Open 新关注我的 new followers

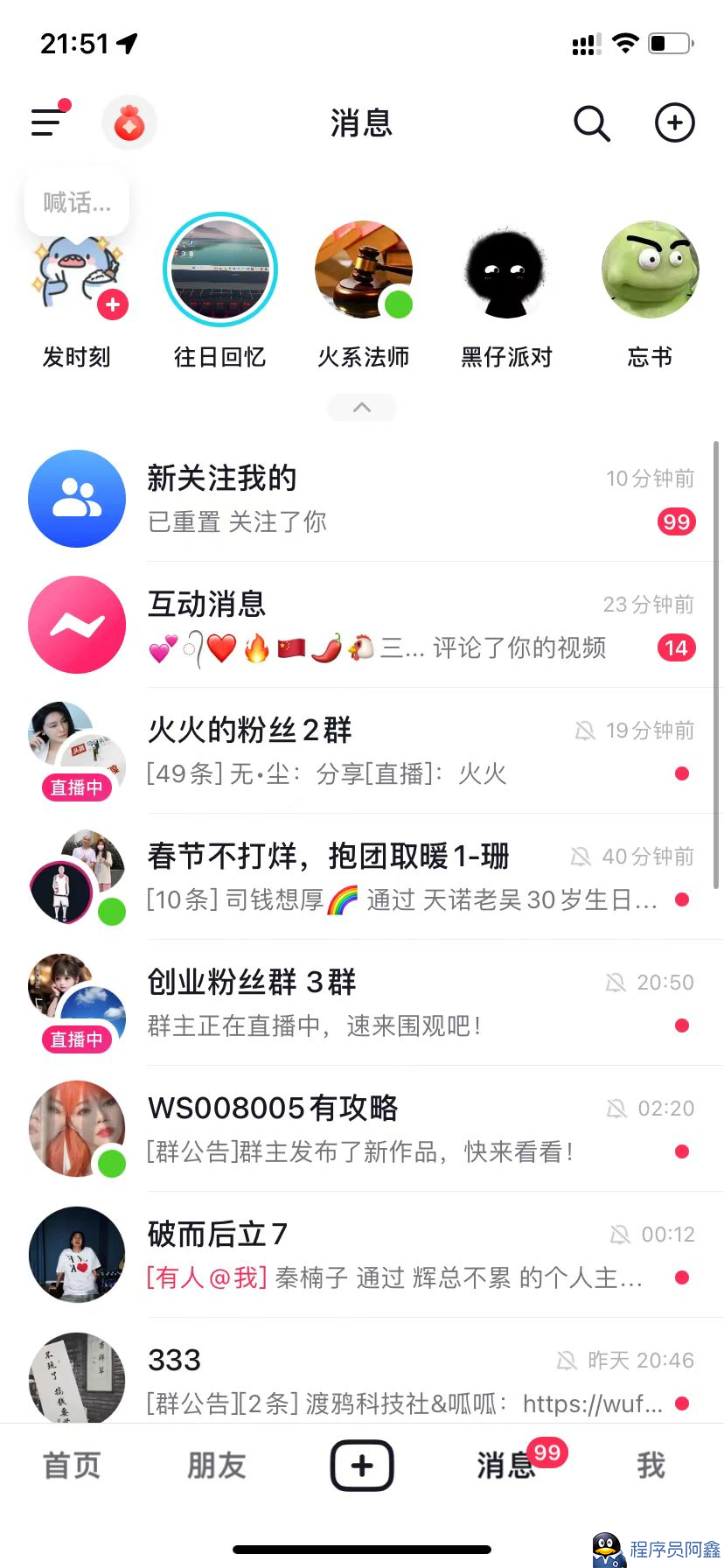362,499
